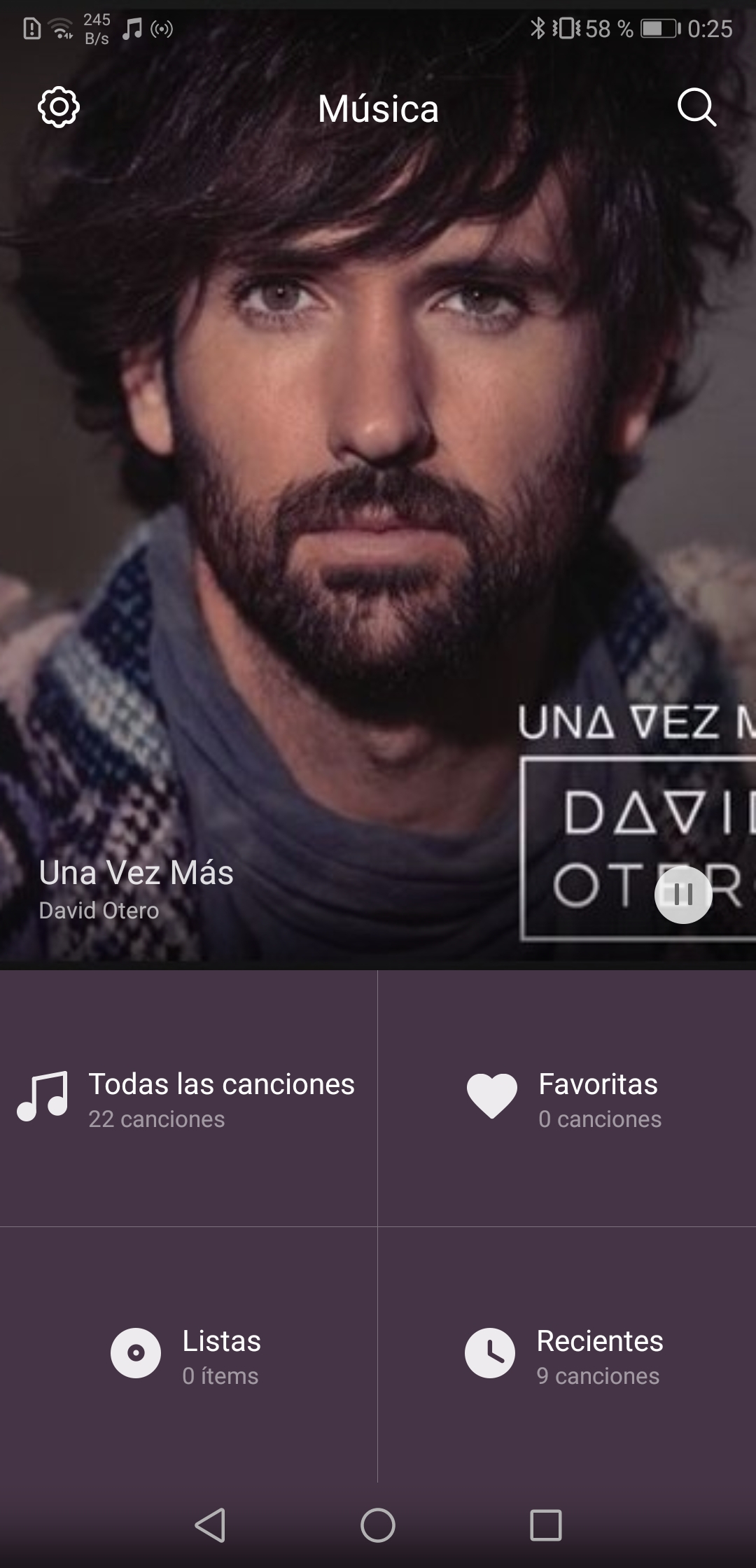
Task: Open music search
Action: pyautogui.click(x=696, y=108)
